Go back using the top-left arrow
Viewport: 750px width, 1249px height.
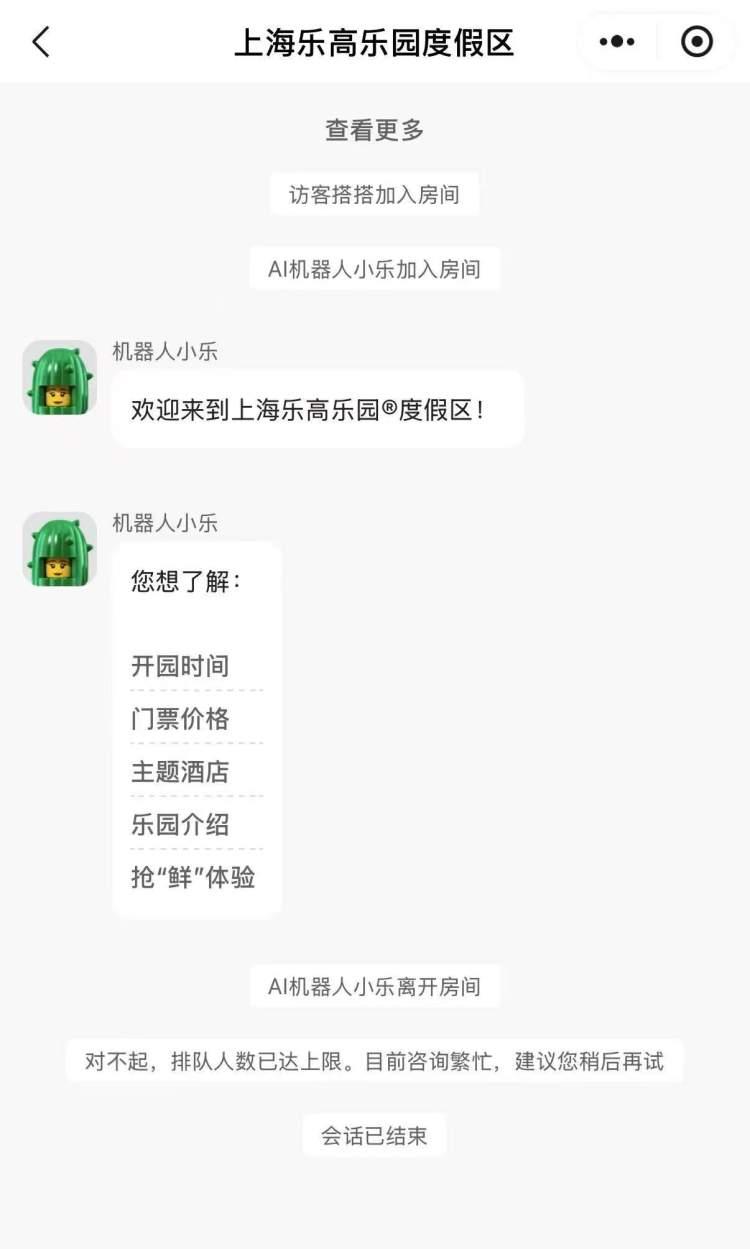[41, 42]
